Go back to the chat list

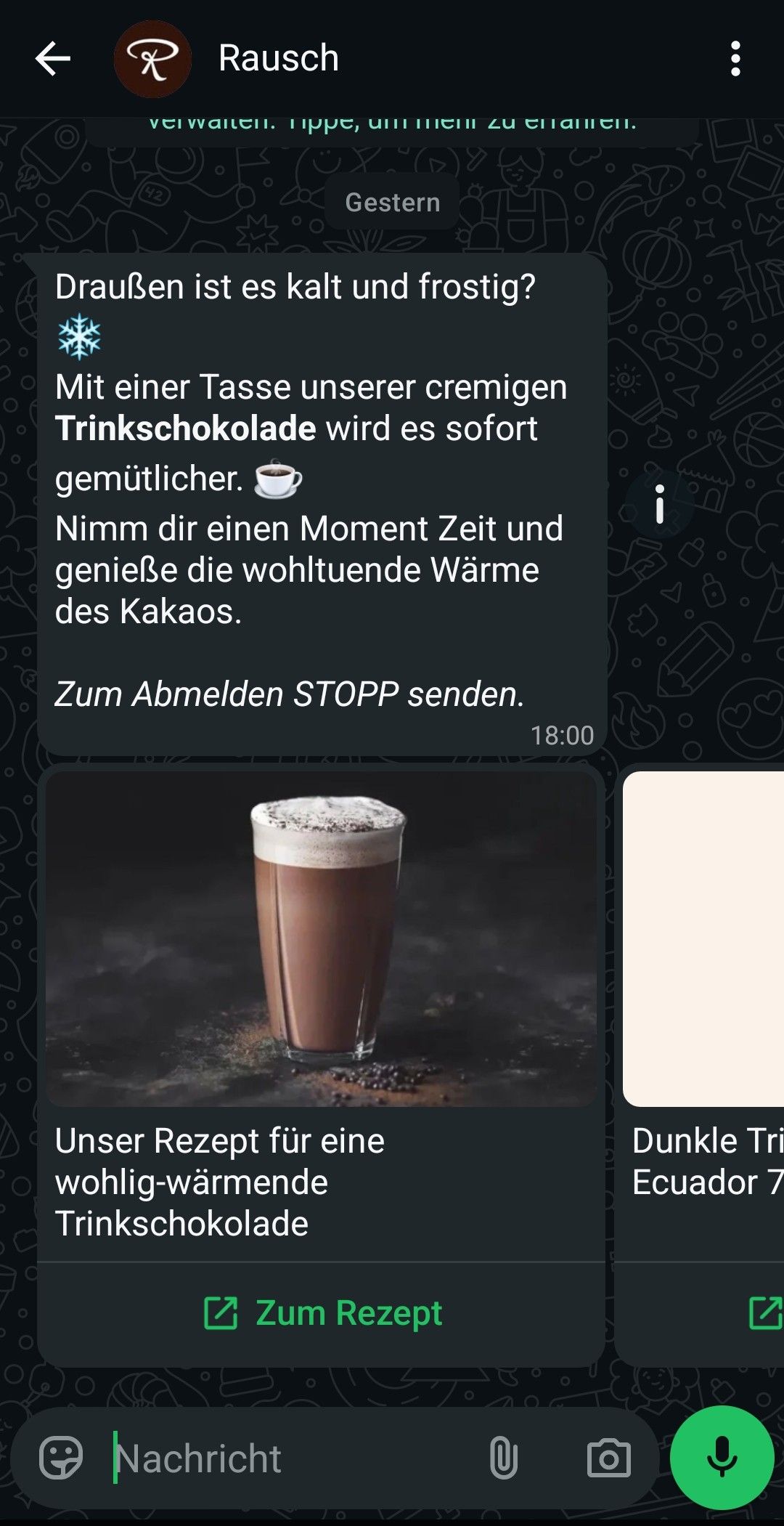click(52, 59)
